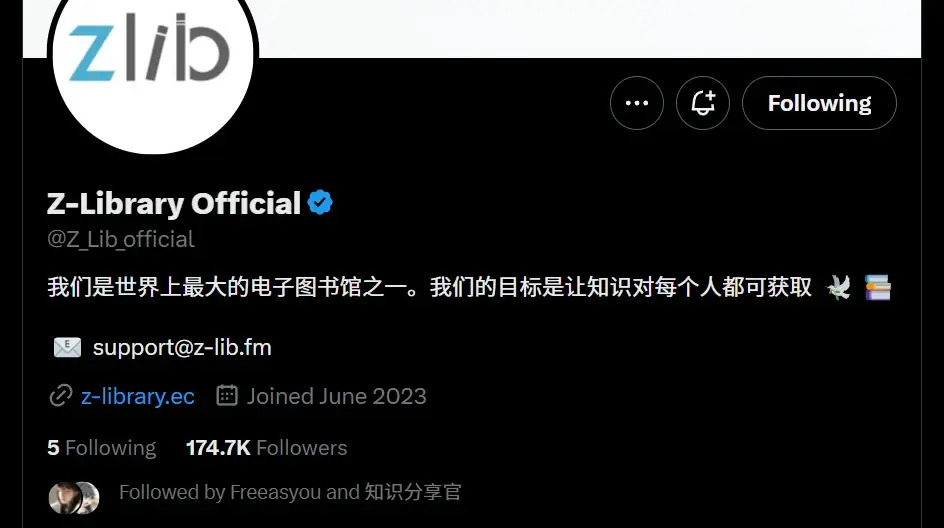944x528 pixels.
Task: Turn on post notifications with the bell
Action: (x=703, y=103)
